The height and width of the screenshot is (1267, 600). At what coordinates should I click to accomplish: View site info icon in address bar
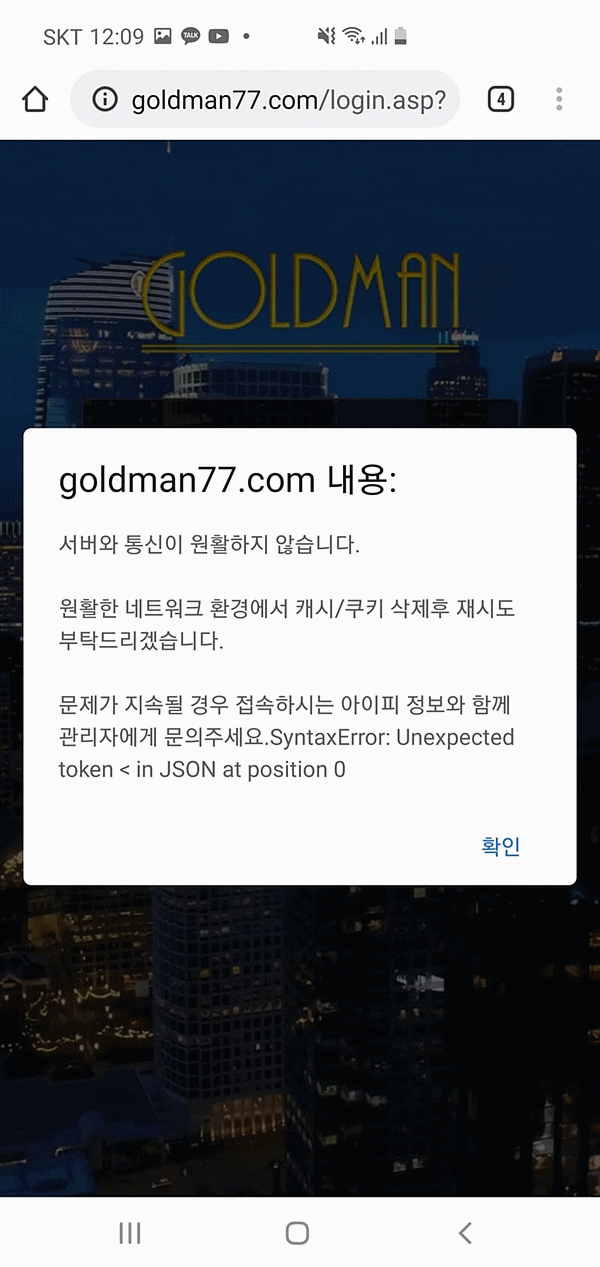tap(104, 99)
